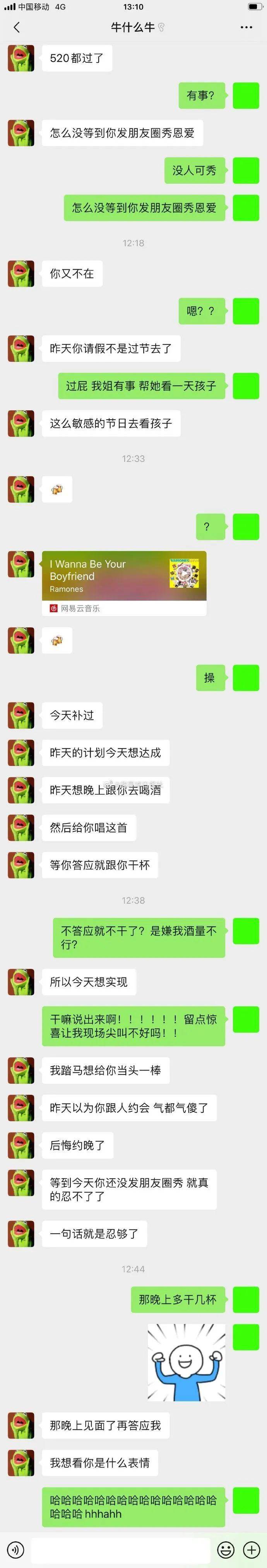Open the emoji sticker panel
Screen dimensions: 267x1568
click(226, 1549)
